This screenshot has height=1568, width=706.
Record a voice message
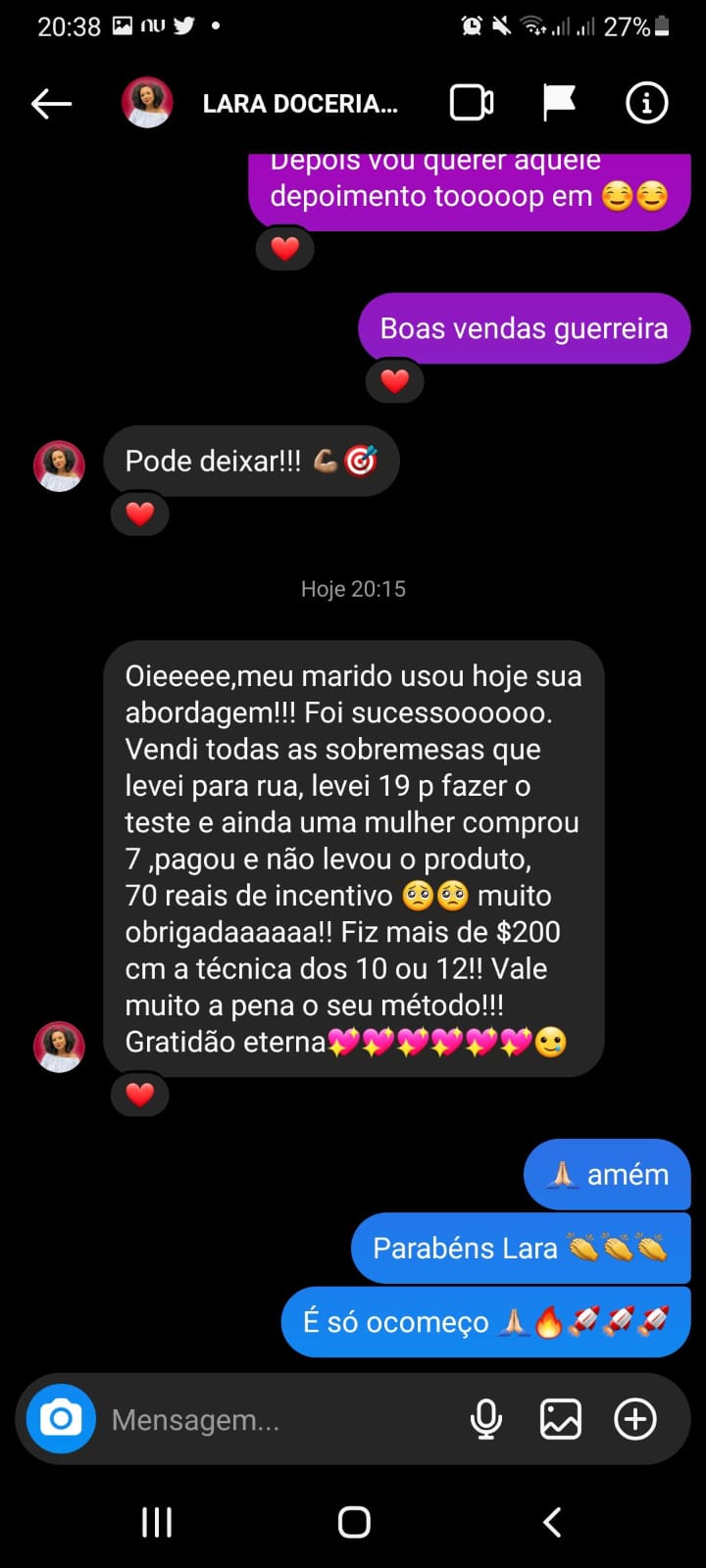486,1419
